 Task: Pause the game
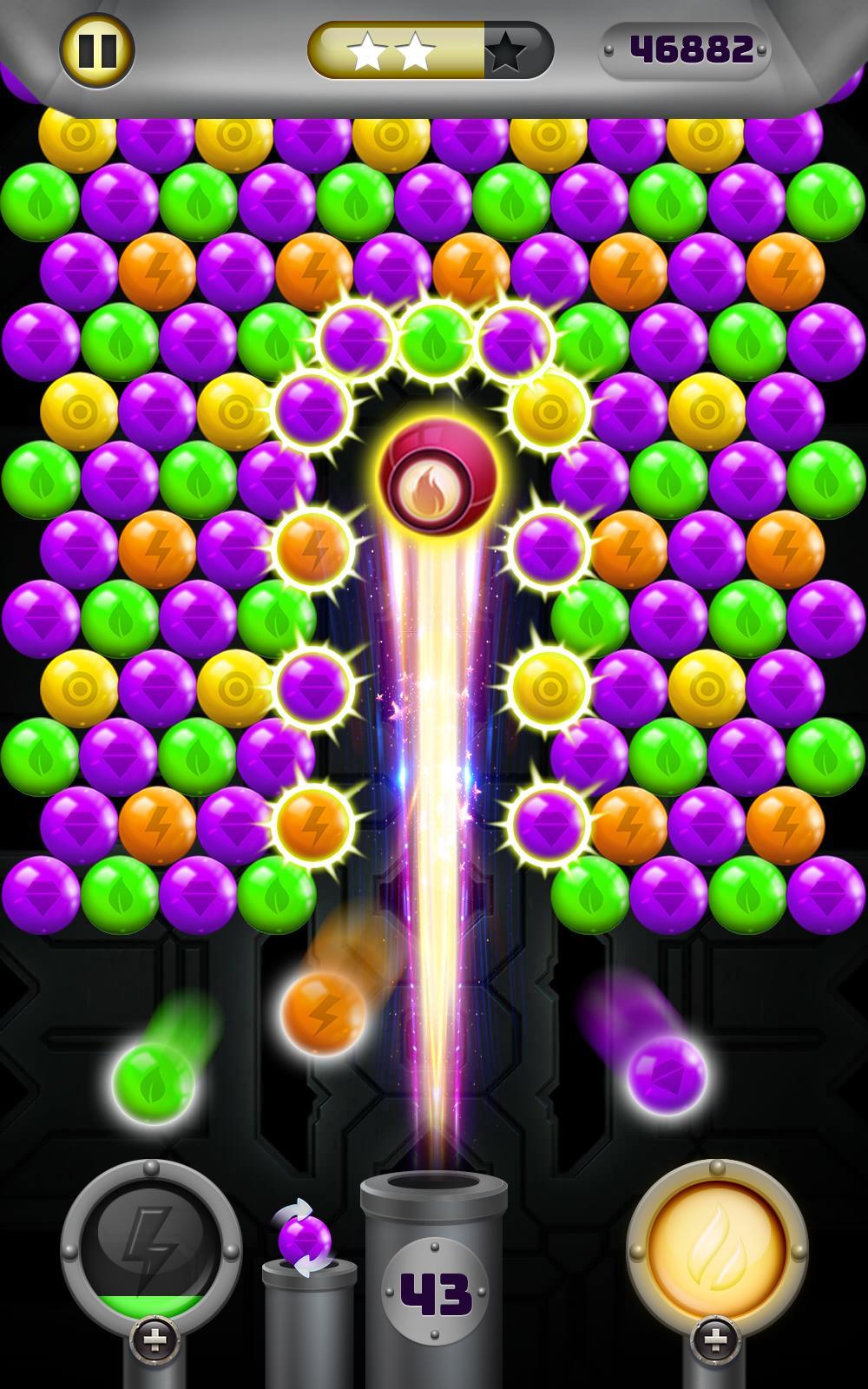pos(96,49)
